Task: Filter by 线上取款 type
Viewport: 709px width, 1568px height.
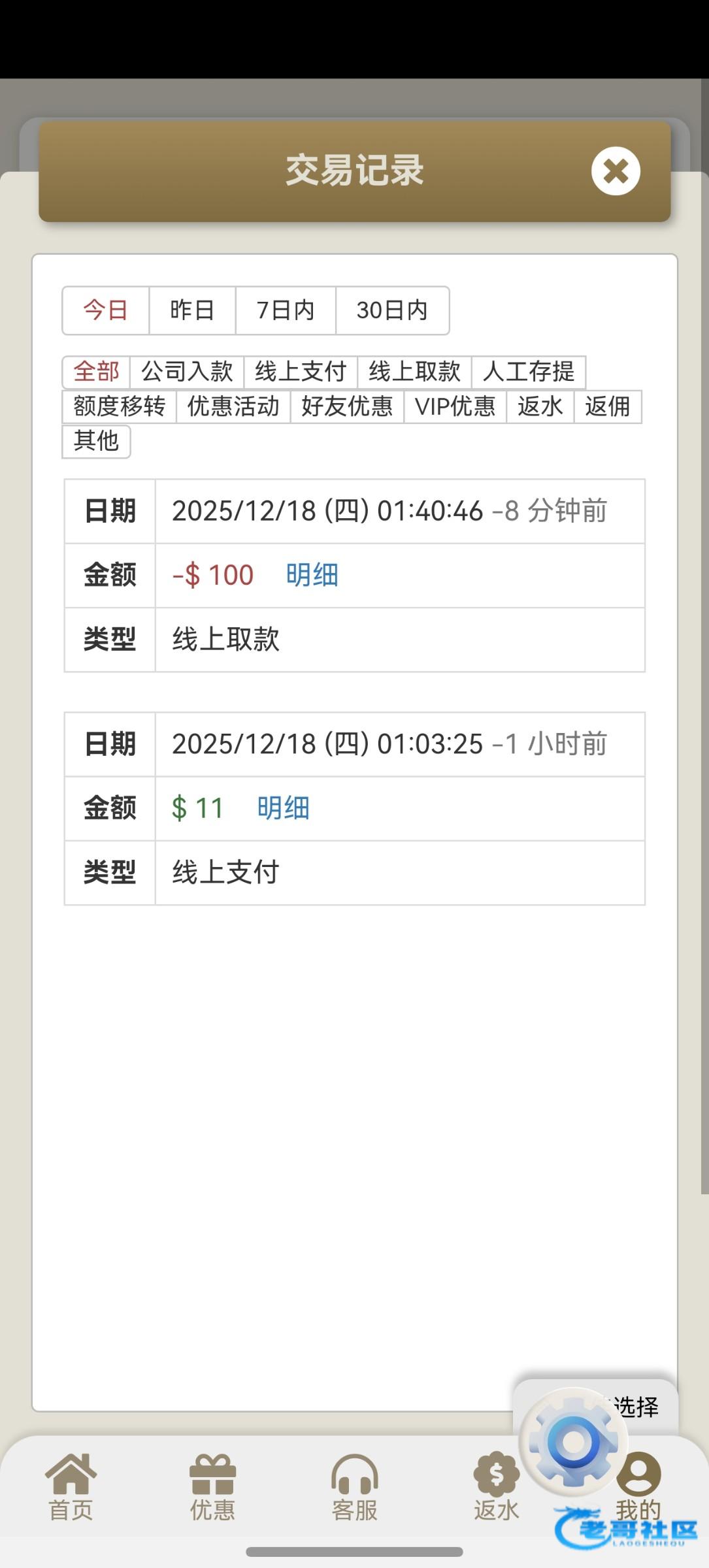Action: click(x=414, y=372)
